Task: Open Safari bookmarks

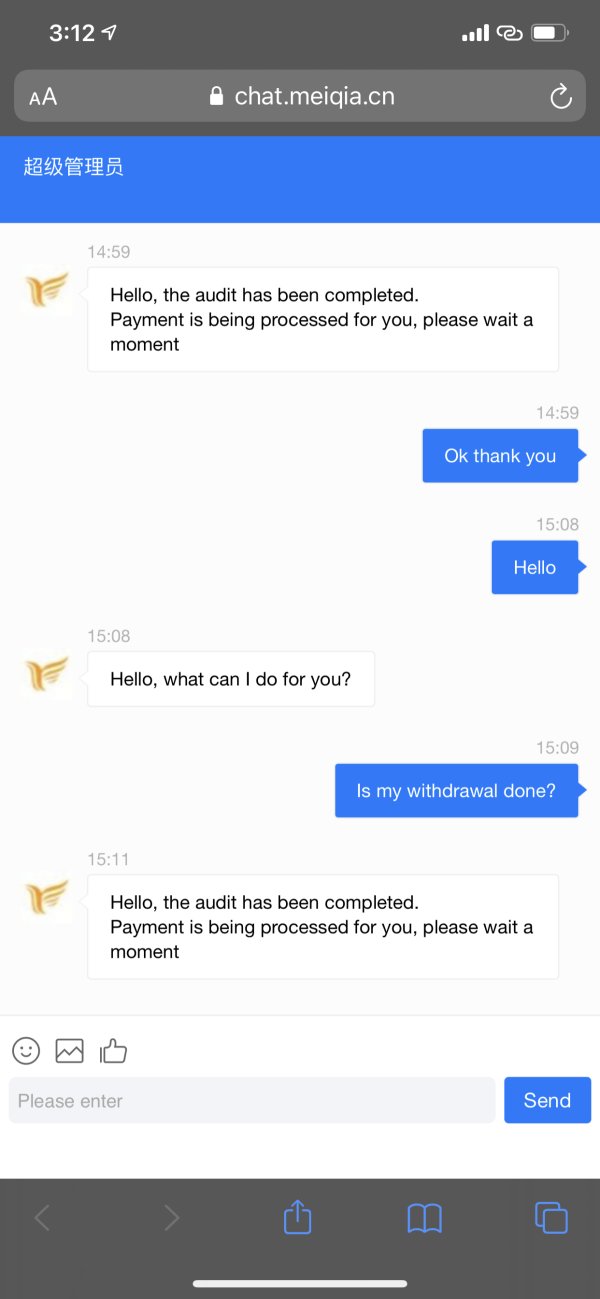Action: pos(425,1217)
